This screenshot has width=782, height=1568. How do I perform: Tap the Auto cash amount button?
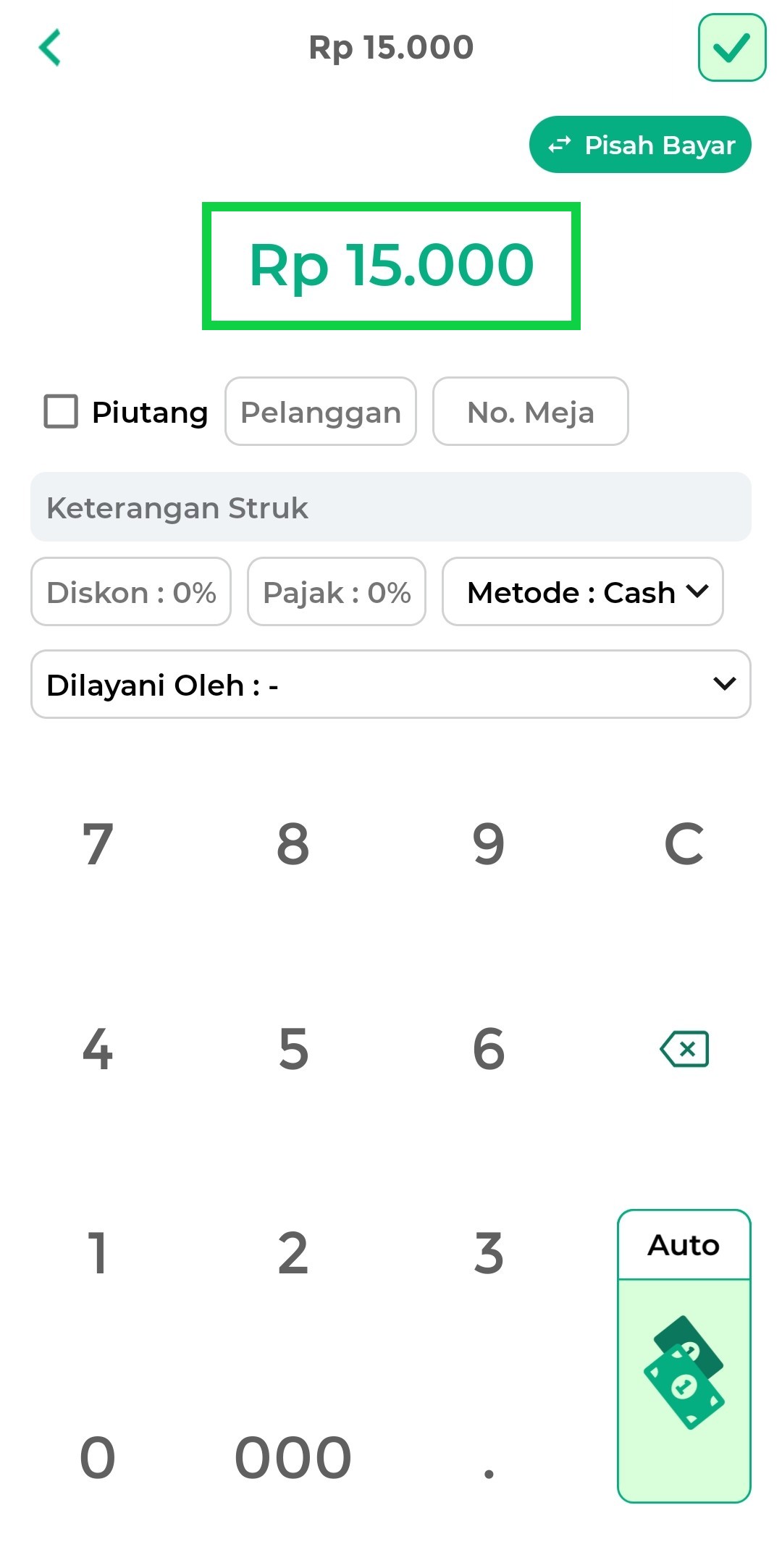(684, 1355)
